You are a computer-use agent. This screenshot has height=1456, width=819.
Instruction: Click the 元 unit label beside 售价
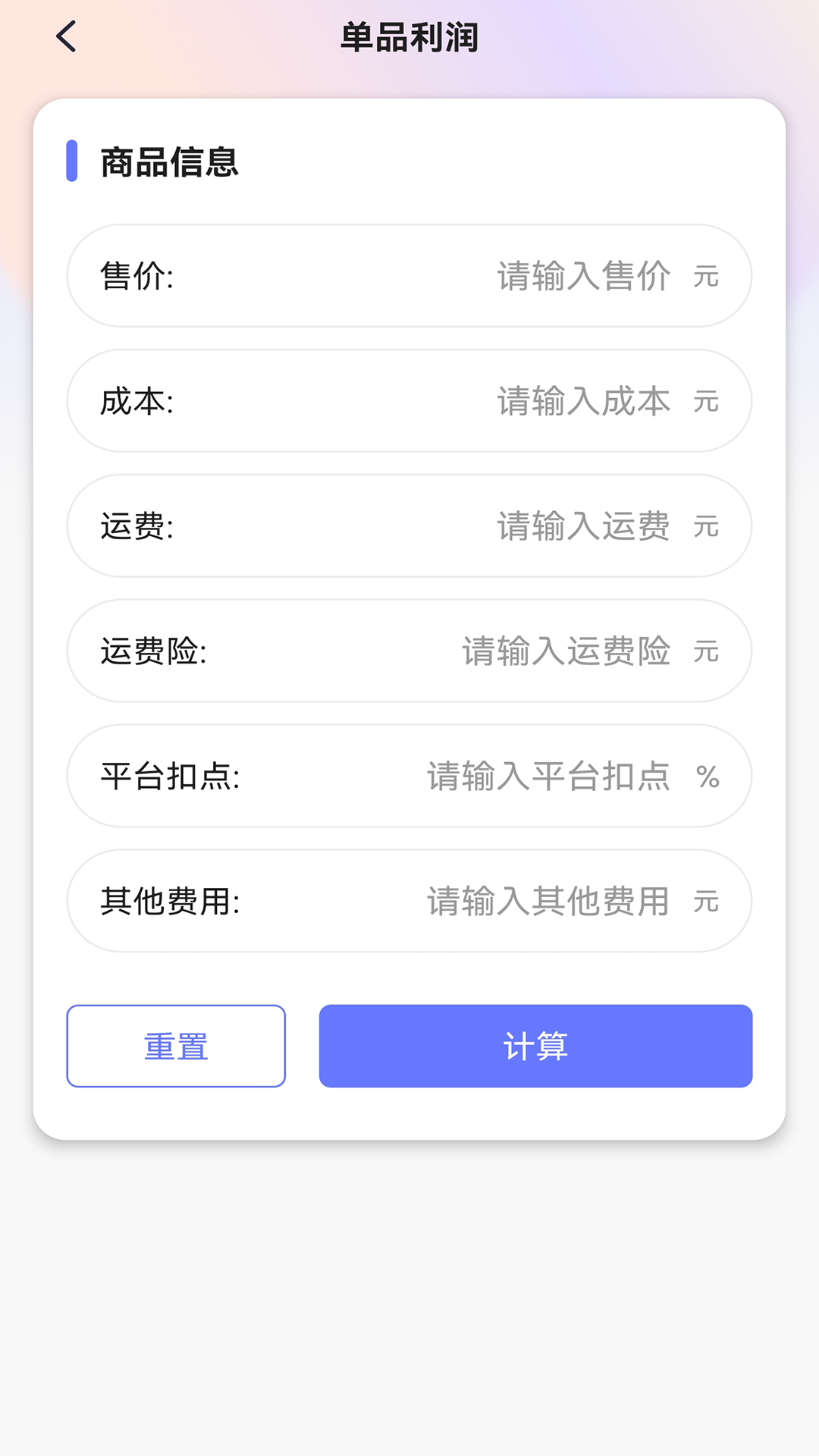pos(708,276)
